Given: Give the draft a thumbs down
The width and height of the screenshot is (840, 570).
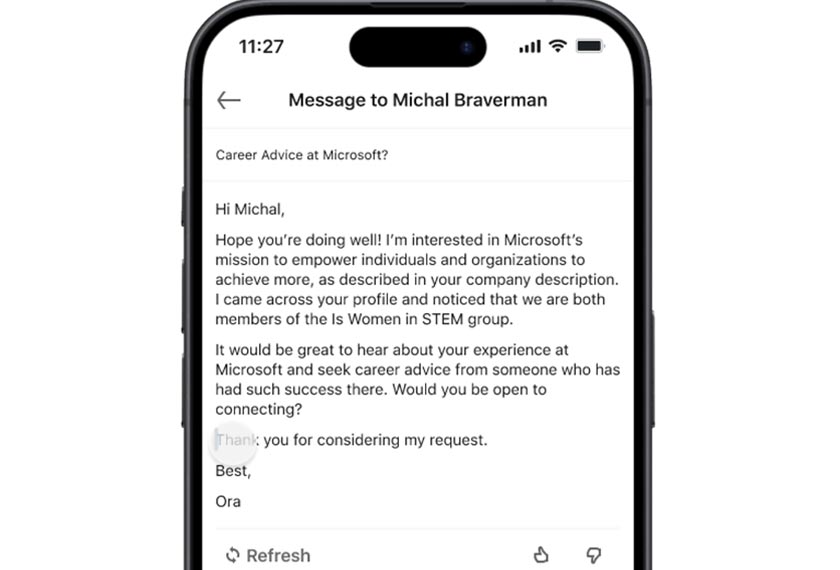Looking at the screenshot, I should click(593, 555).
